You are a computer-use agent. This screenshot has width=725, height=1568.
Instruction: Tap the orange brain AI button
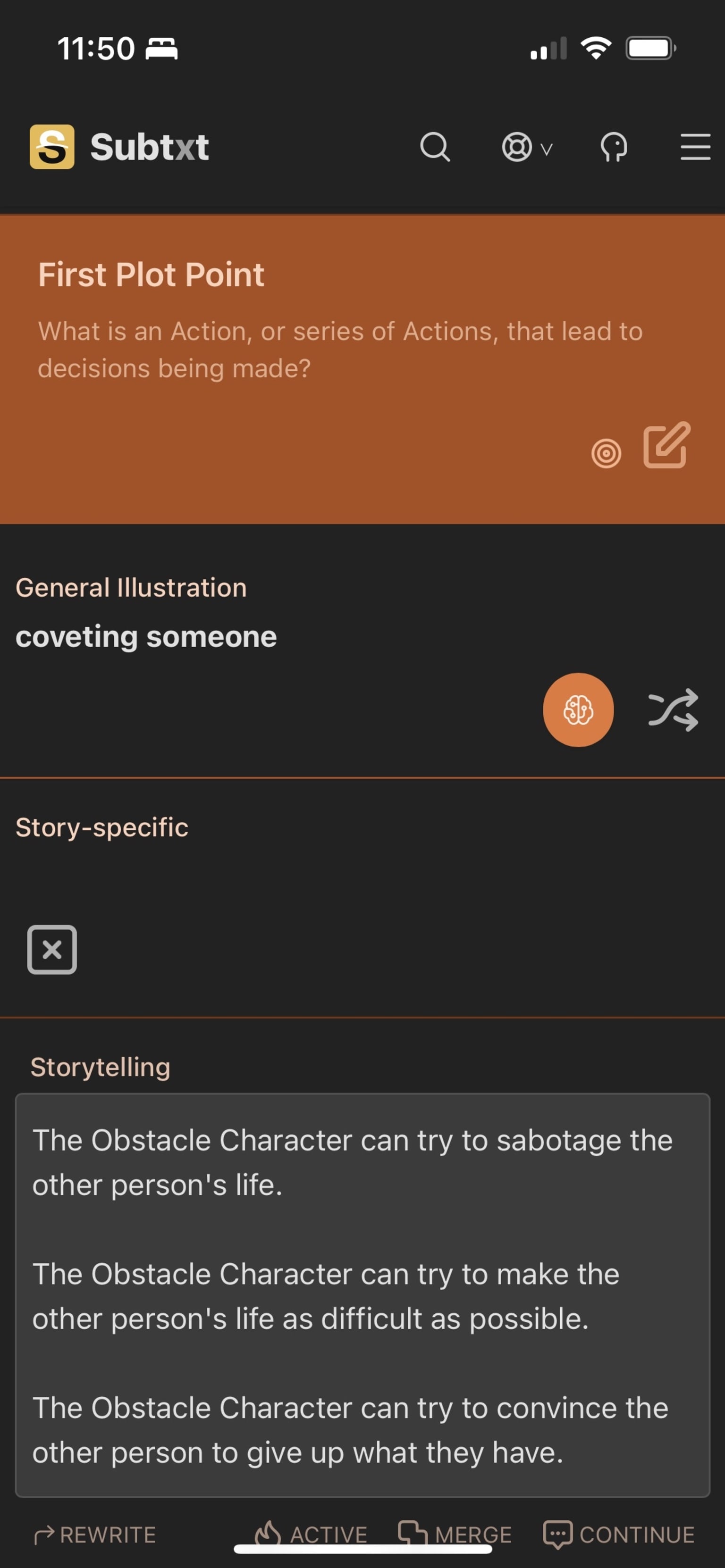(x=578, y=710)
